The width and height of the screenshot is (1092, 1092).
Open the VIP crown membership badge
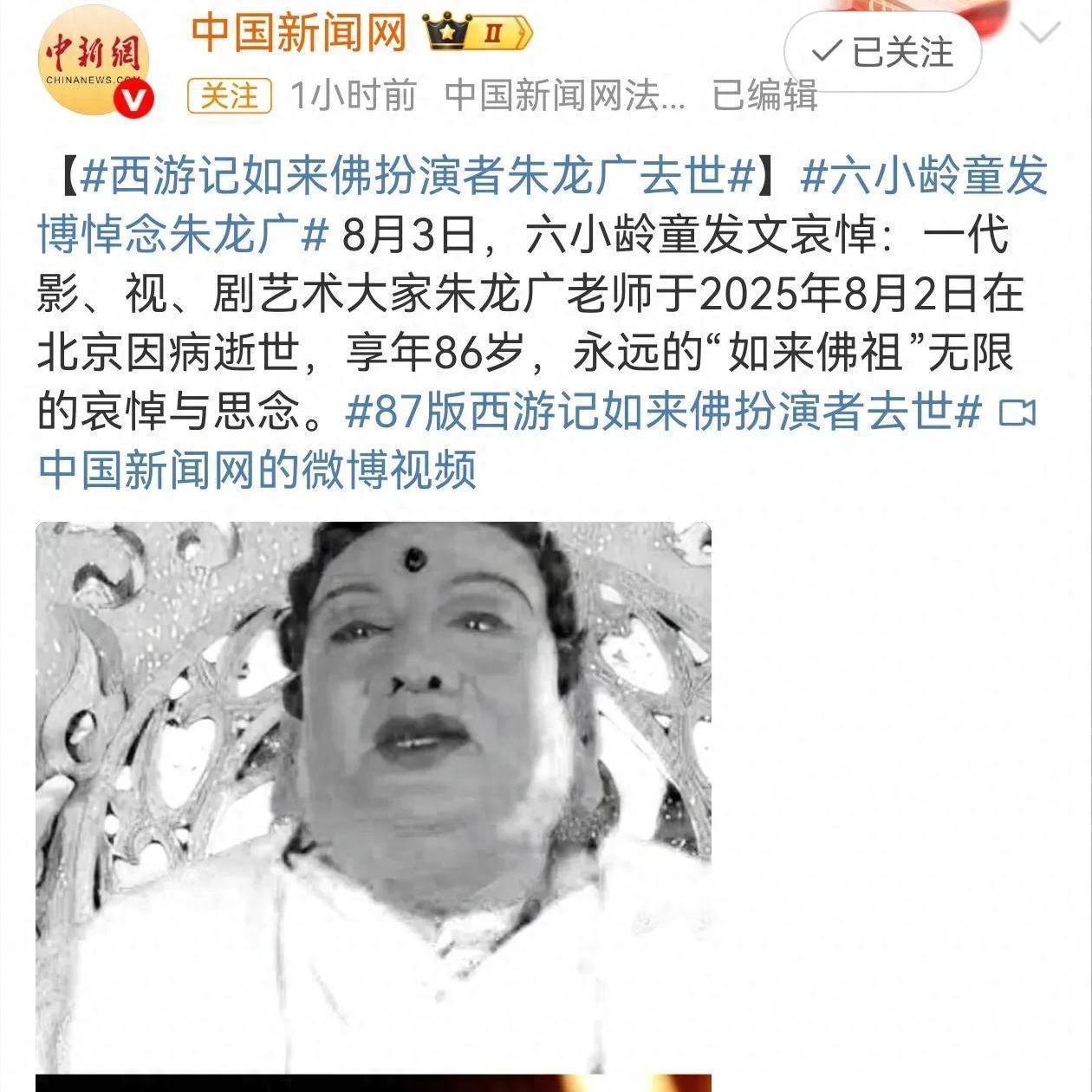[x=478, y=35]
